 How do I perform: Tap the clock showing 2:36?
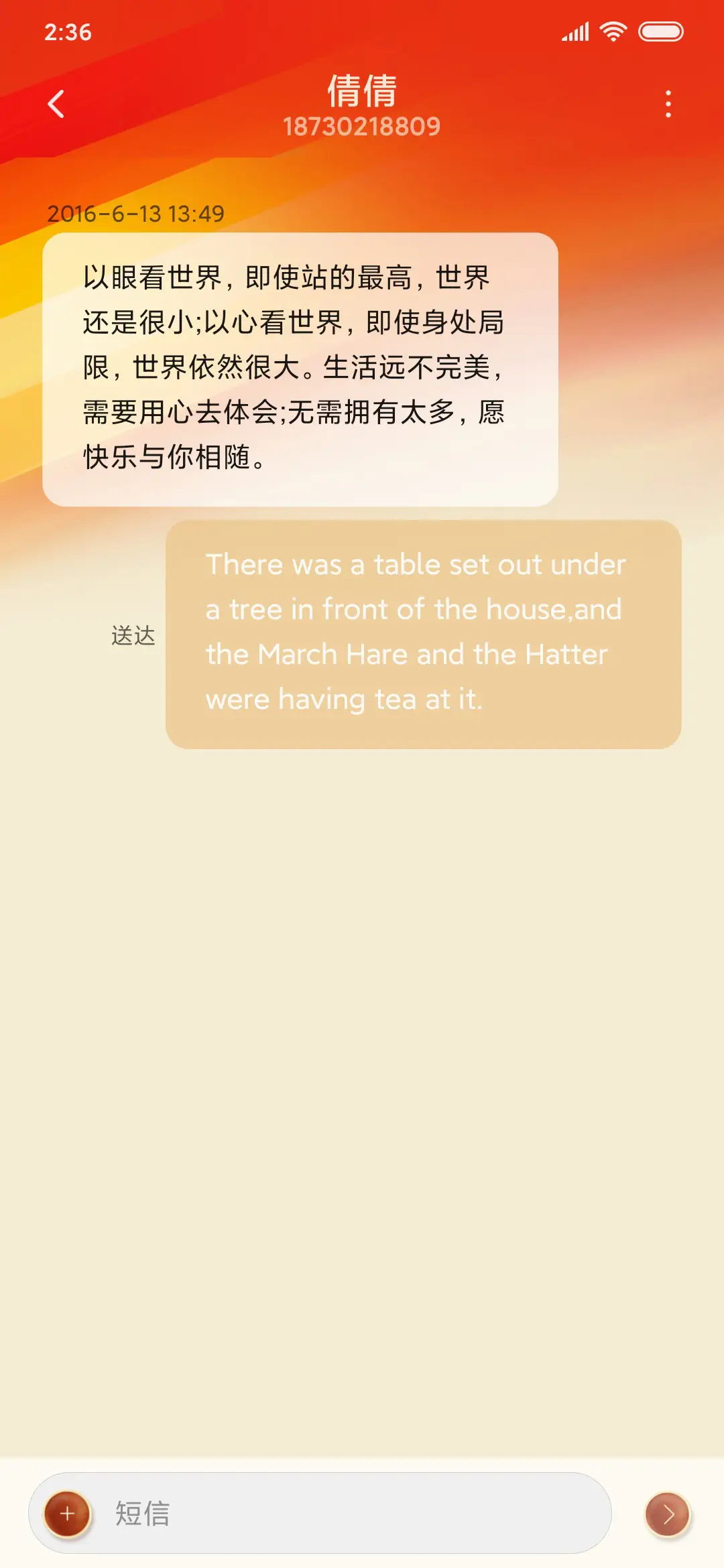pos(67,30)
